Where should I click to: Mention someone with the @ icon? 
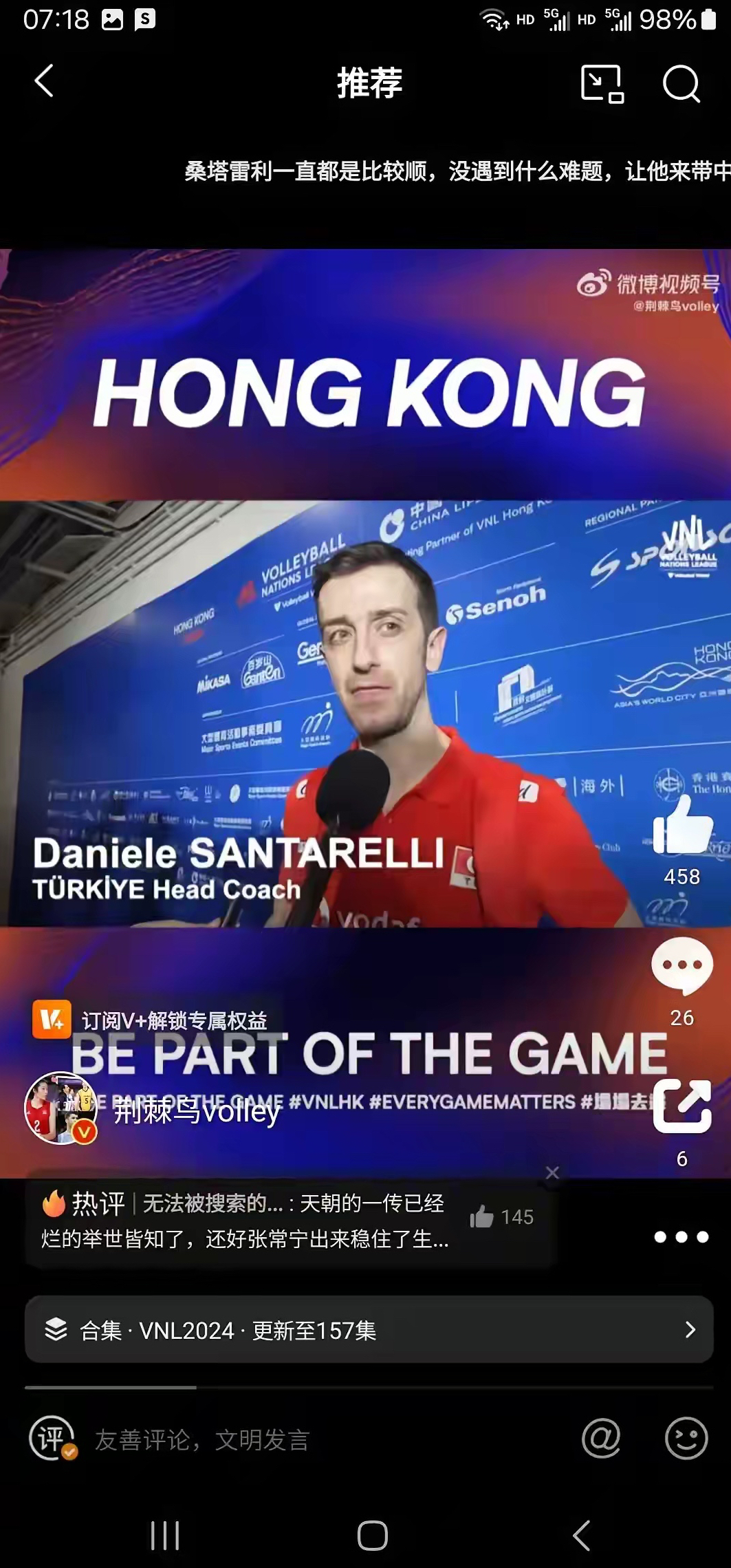pyautogui.click(x=601, y=1439)
